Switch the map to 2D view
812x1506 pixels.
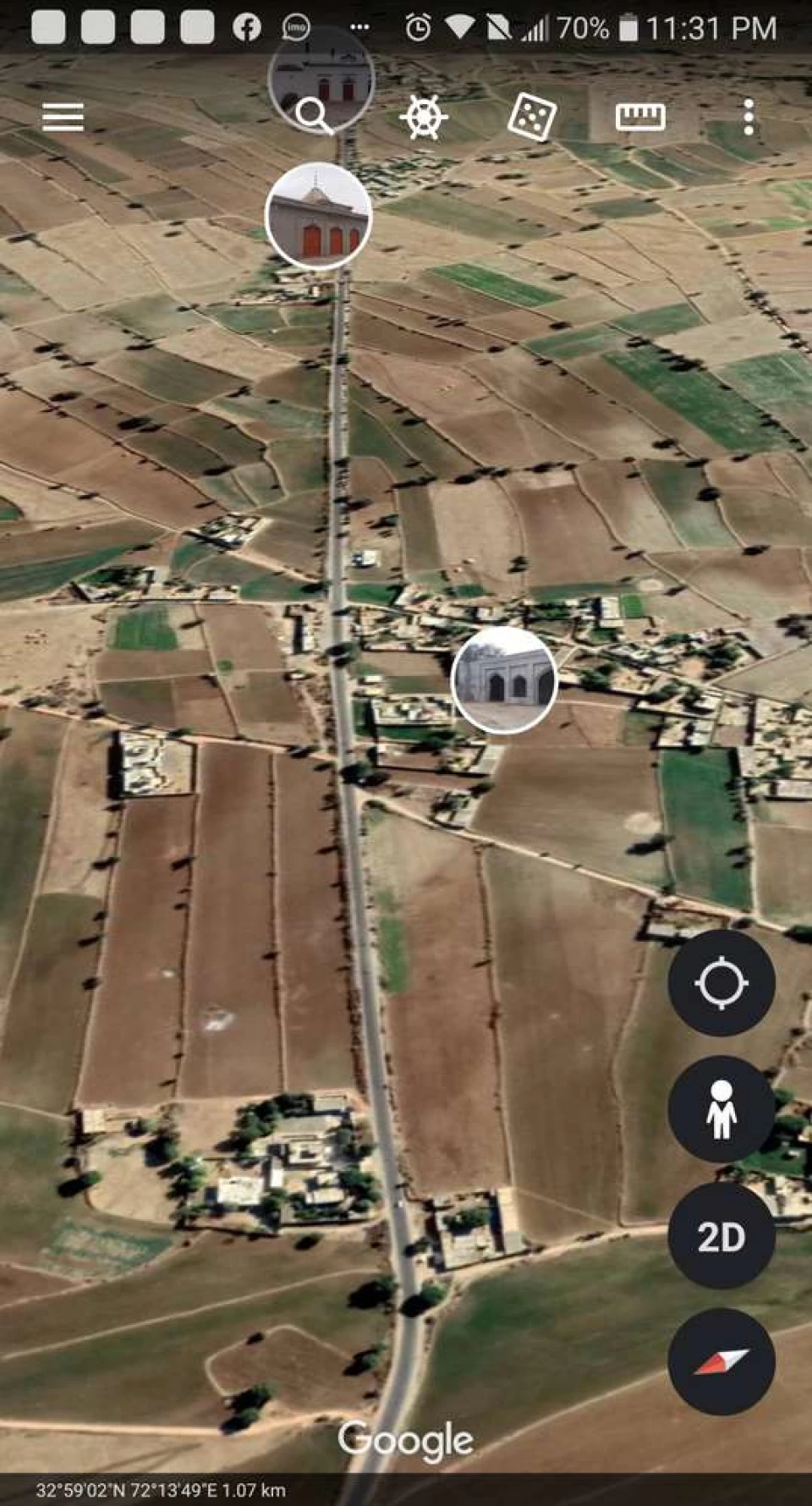(721, 1236)
